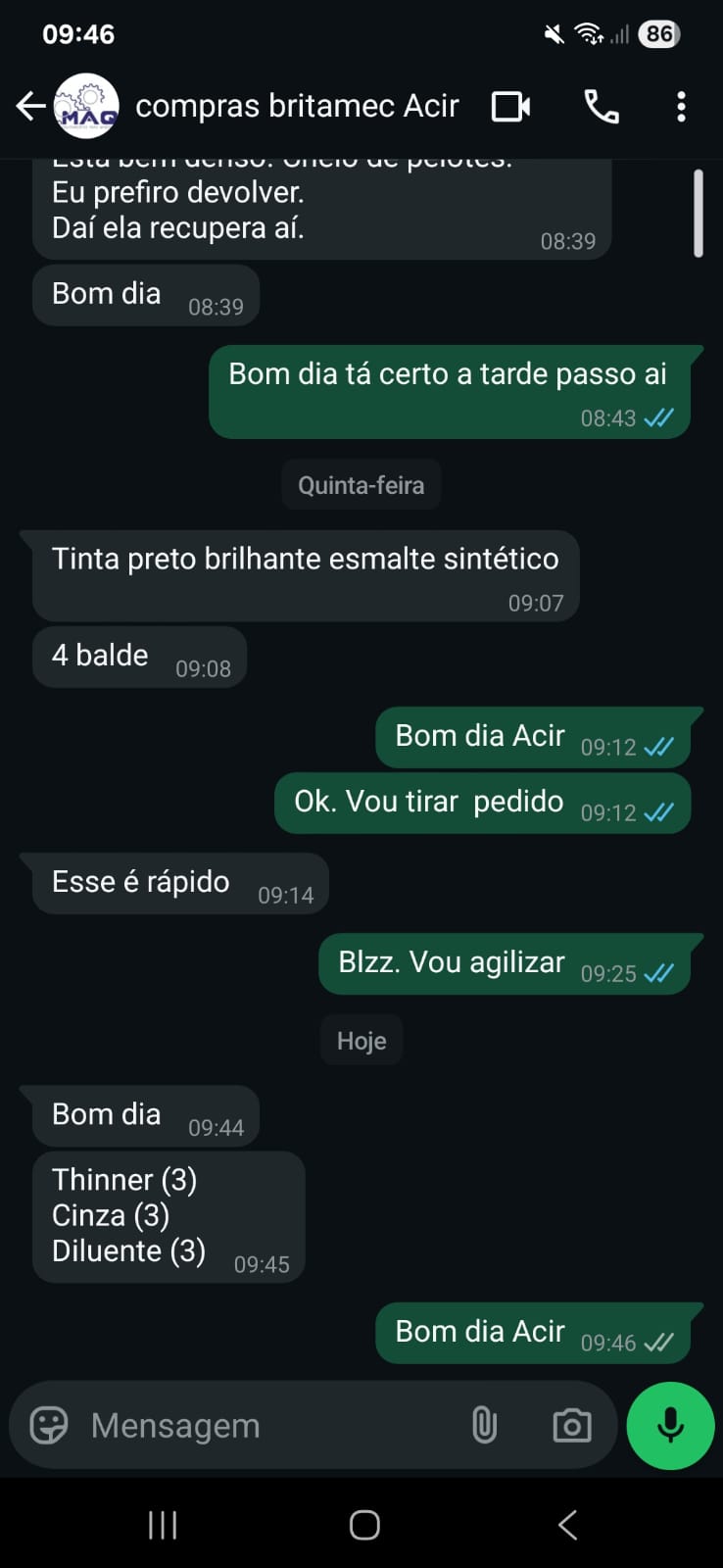Attach a file with the paperclip
The height and width of the screenshot is (1568, 723).
coord(484,1425)
